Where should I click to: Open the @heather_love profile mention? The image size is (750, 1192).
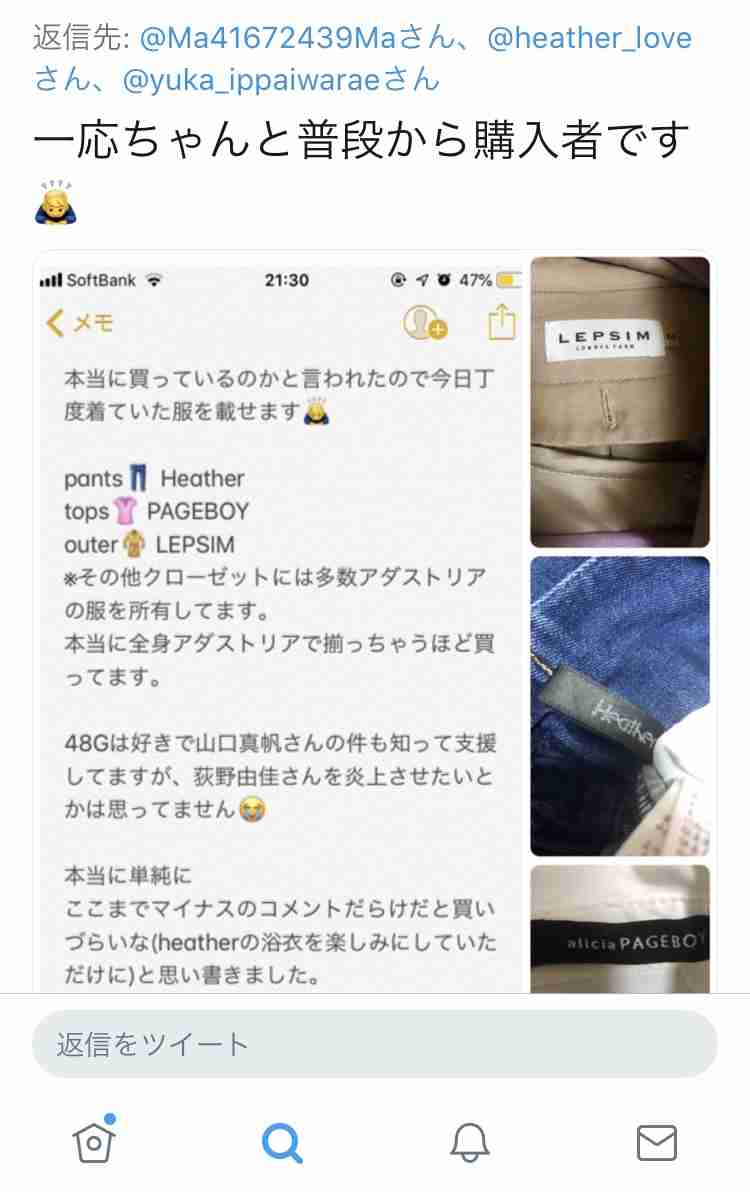pos(590,39)
